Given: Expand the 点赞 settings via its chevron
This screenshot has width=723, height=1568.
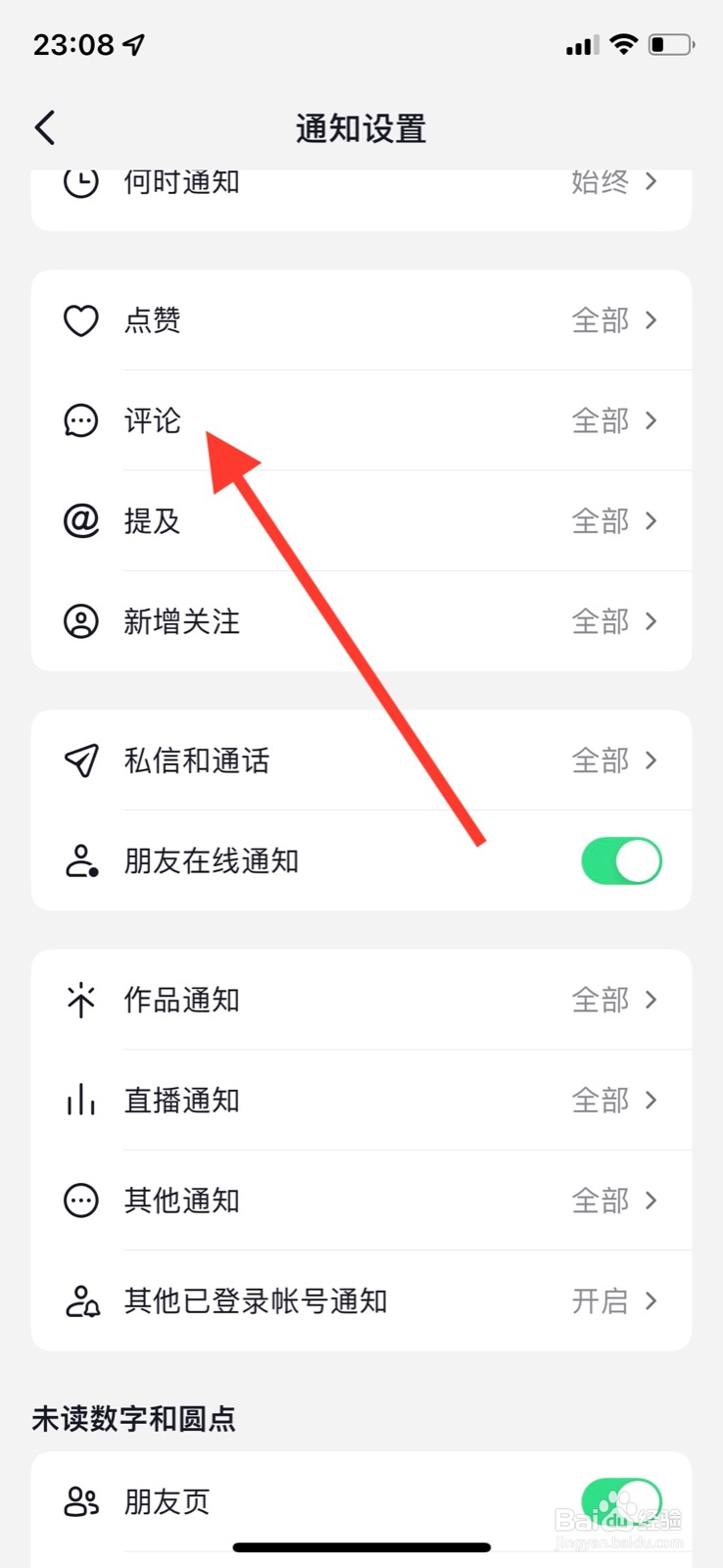Looking at the screenshot, I should pyautogui.click(x=651, y=320).
